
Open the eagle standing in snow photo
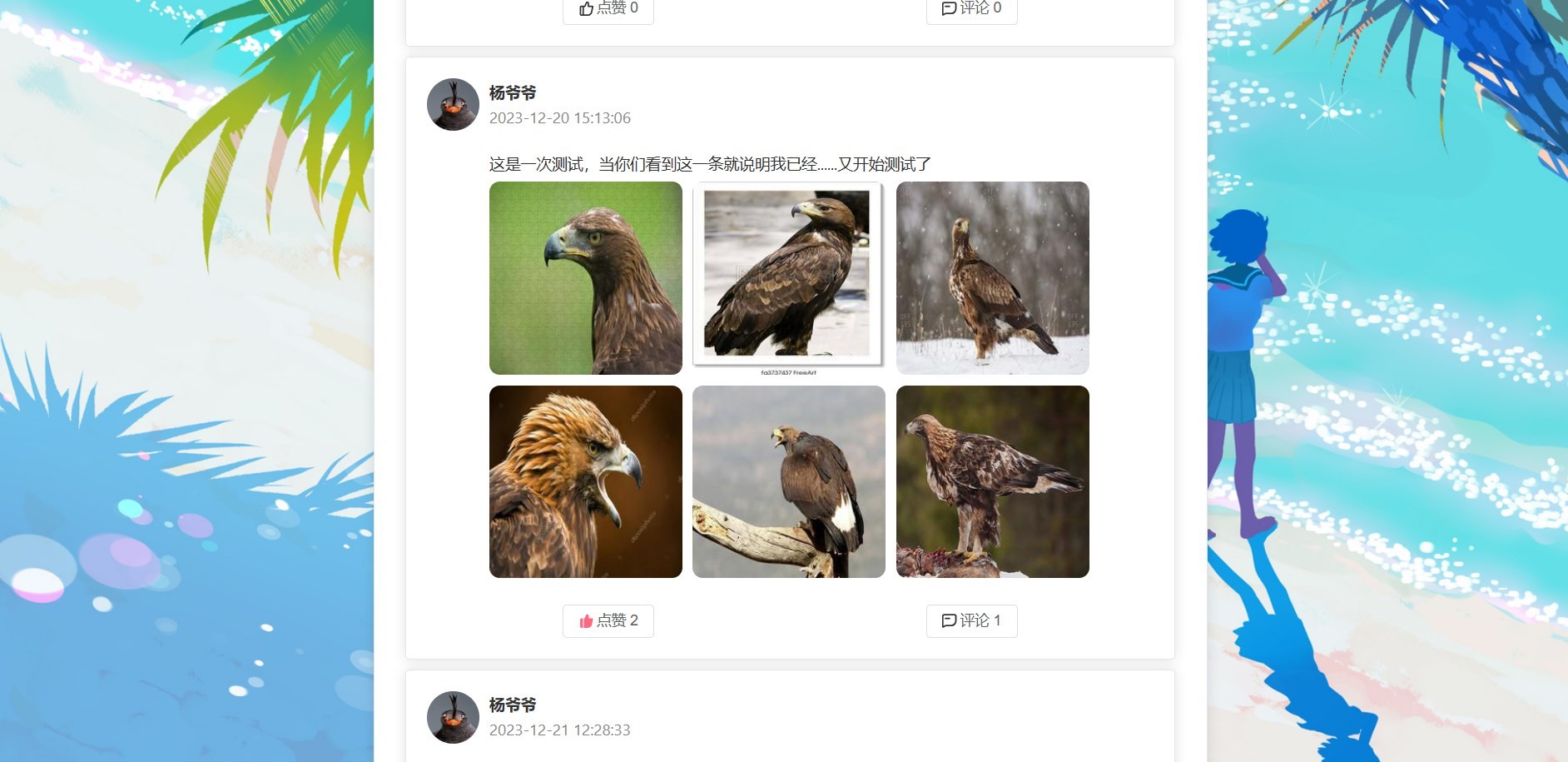point(992,278)
